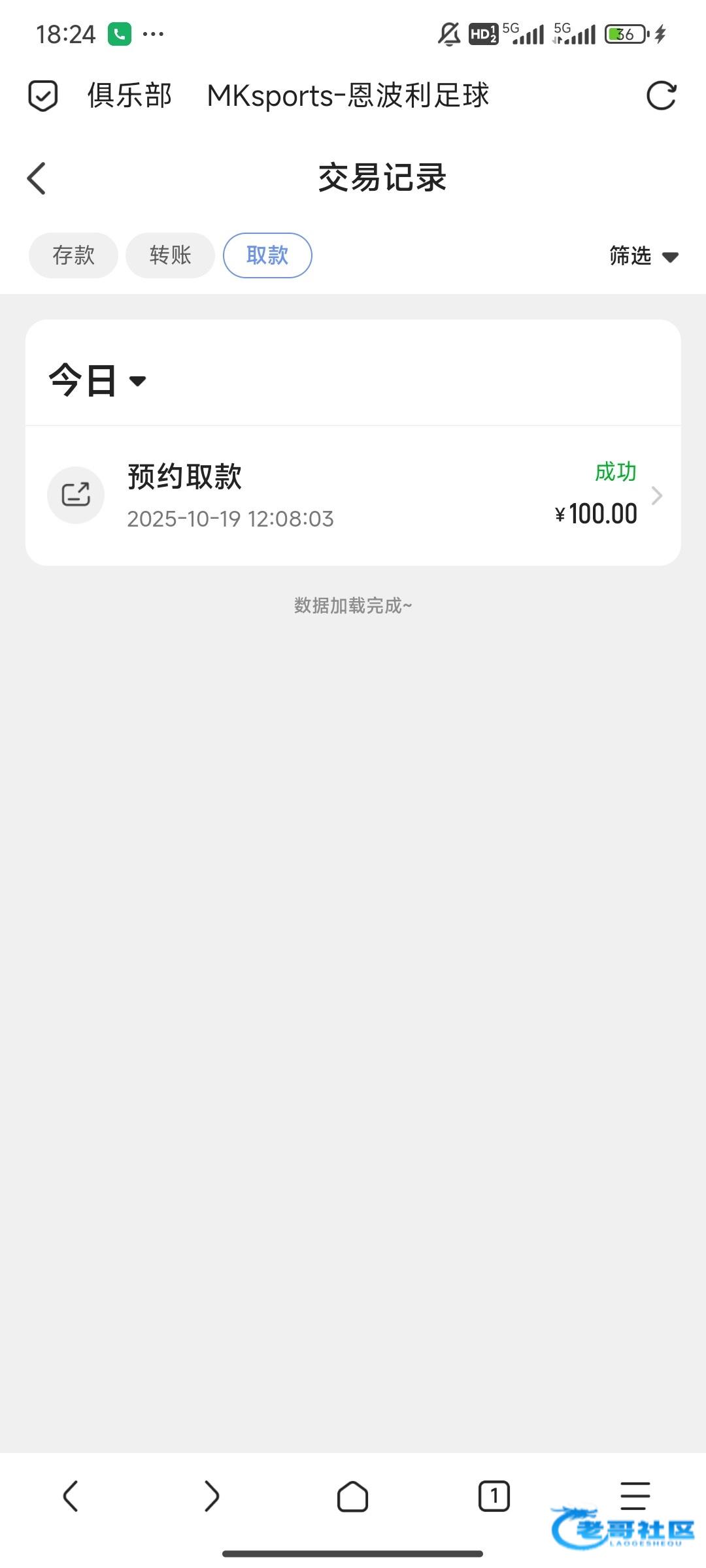Screen dimensions: 706x1568
Task: Open the browser hamburger menu
Action: coord(634,1495)
